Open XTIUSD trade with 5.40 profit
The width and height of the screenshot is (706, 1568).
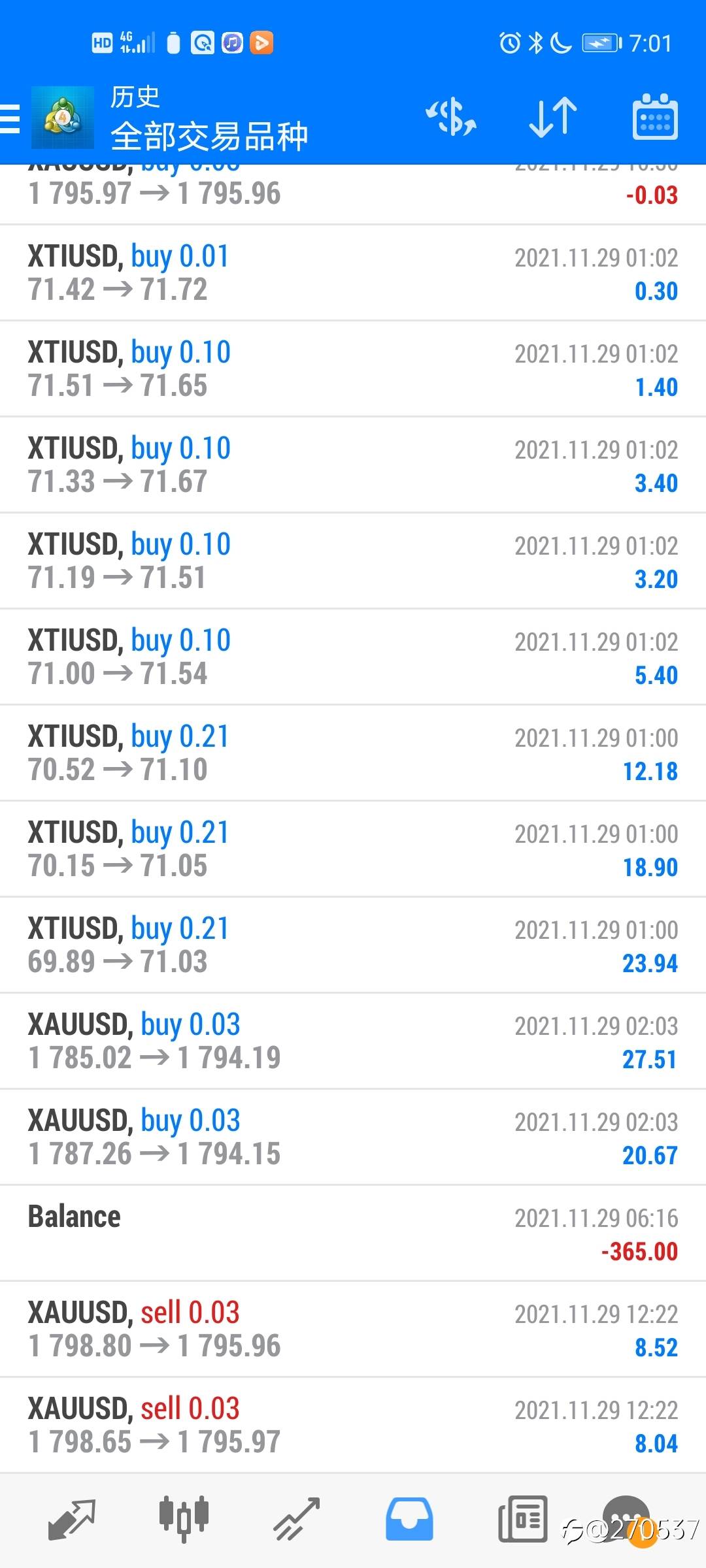353,657
